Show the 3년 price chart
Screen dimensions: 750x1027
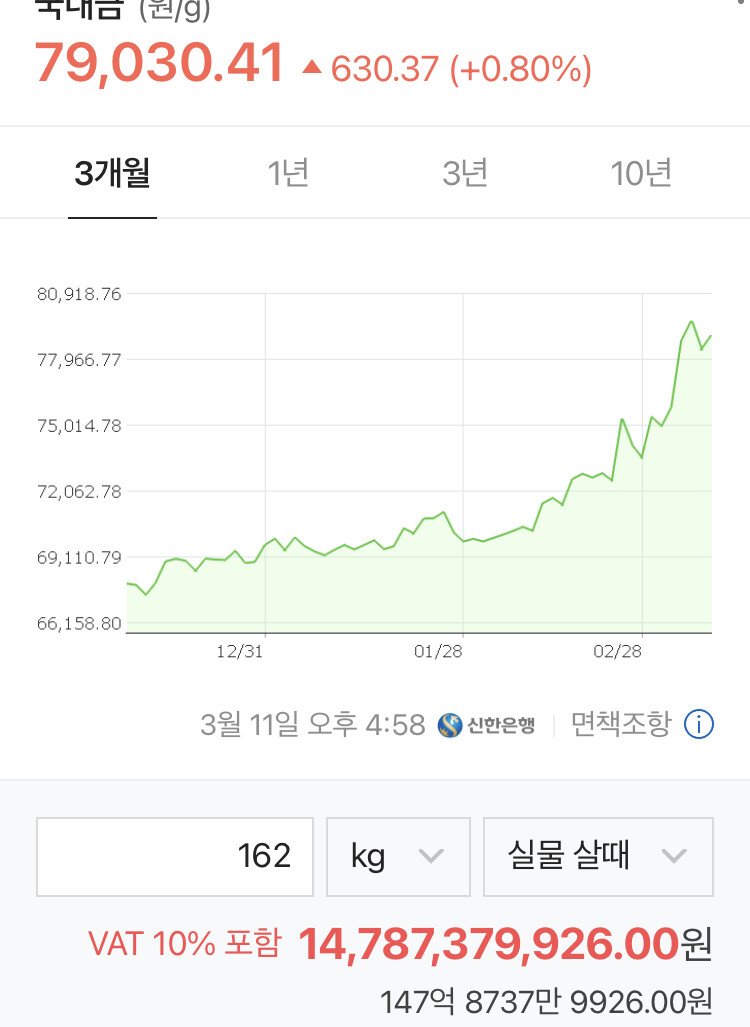click(x=465, y=174)
